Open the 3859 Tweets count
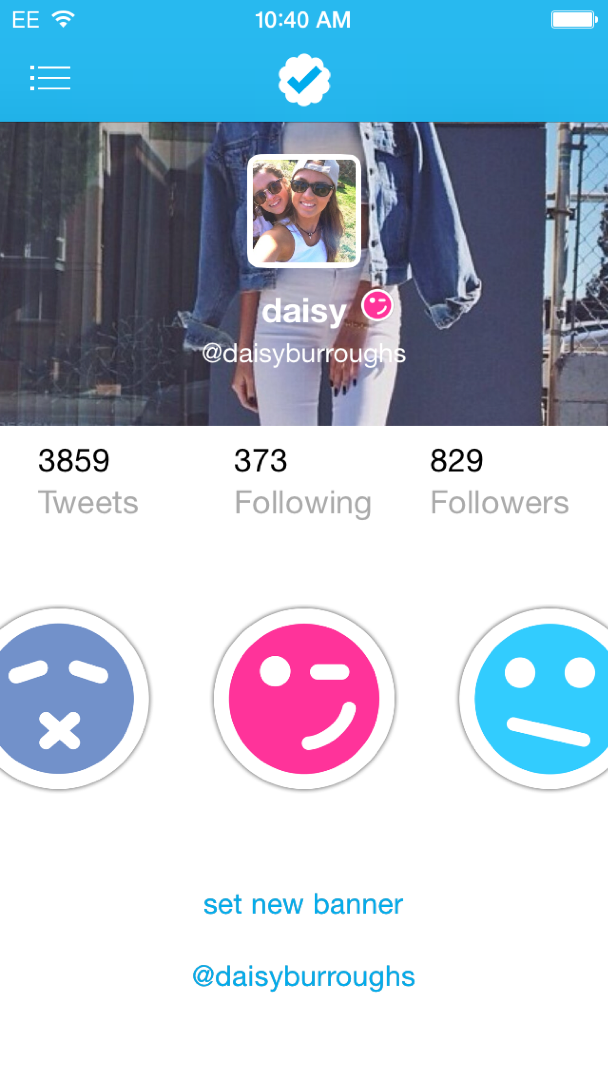Screen dimensions: 608x1080 88,481
